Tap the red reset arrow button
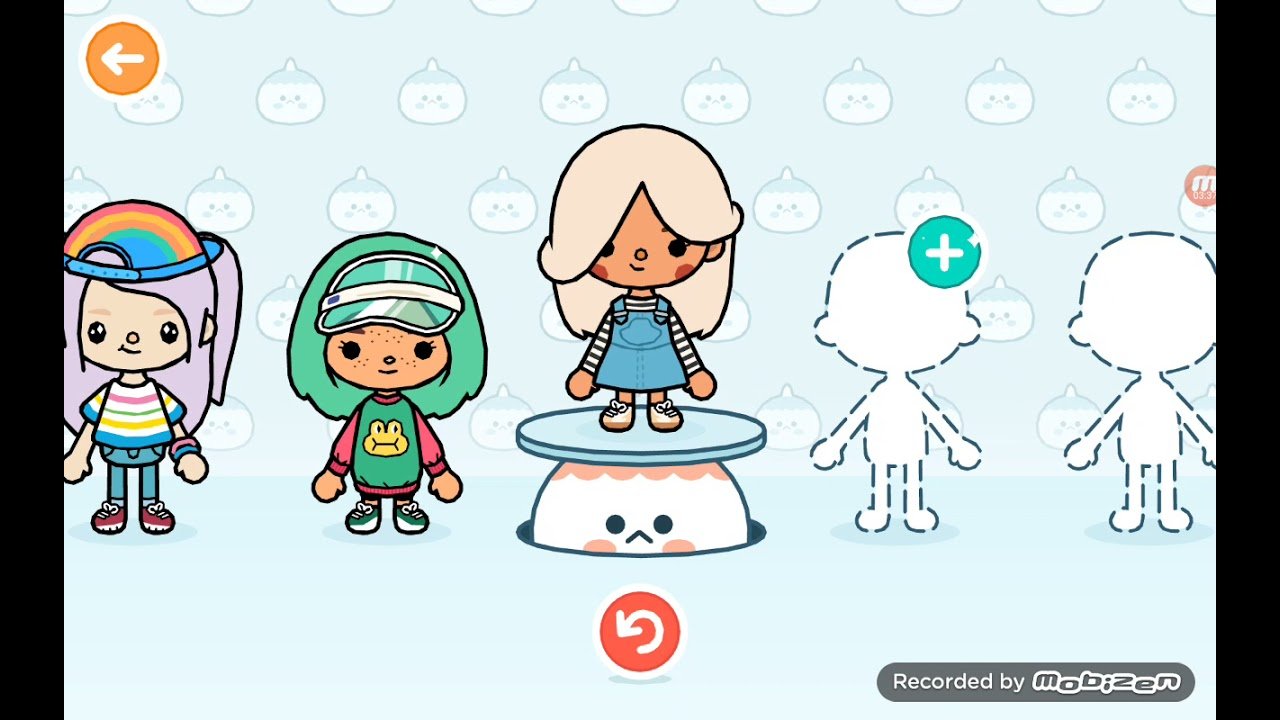 640,632
